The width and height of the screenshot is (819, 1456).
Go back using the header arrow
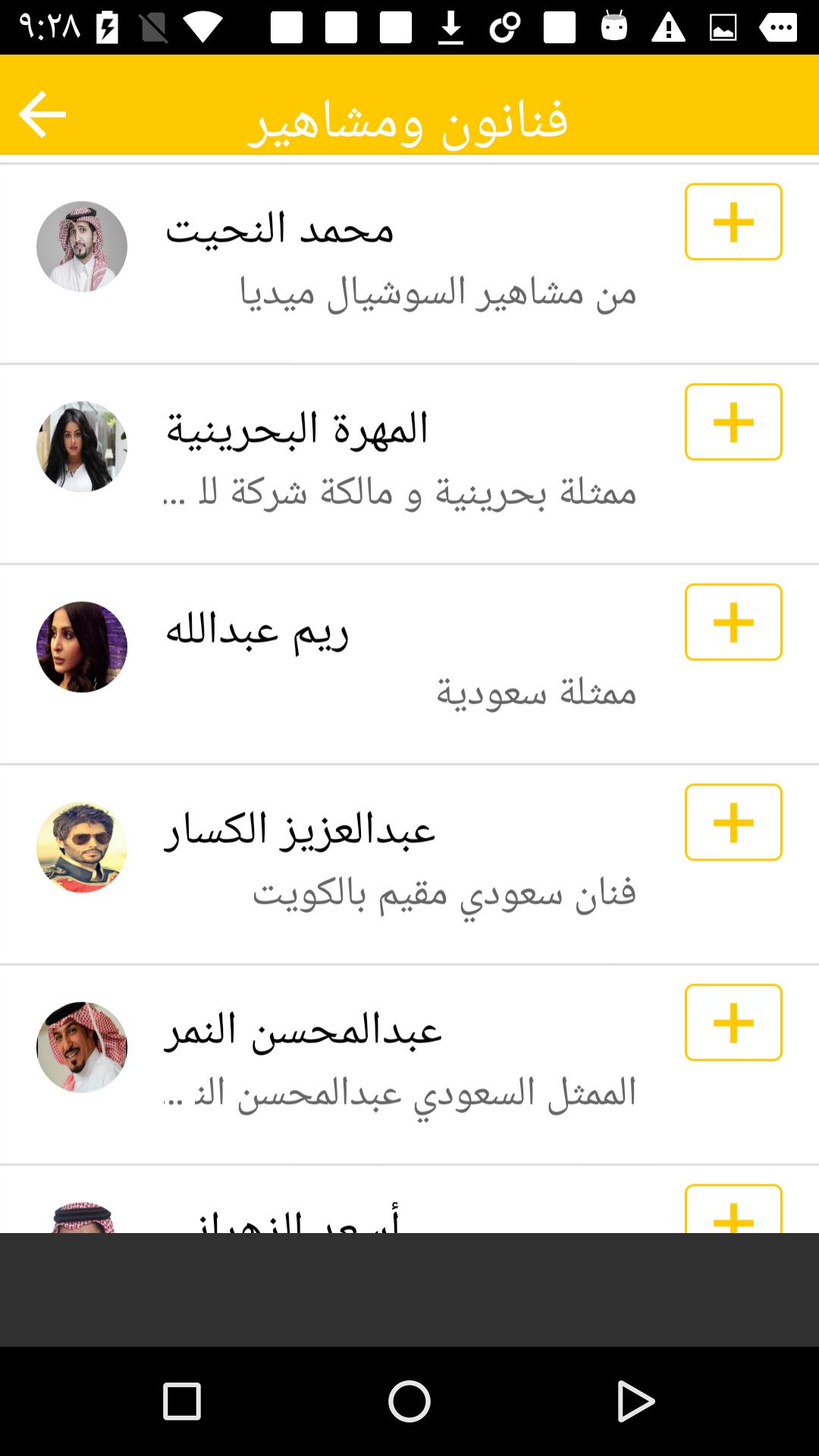(x=42, y=115)
